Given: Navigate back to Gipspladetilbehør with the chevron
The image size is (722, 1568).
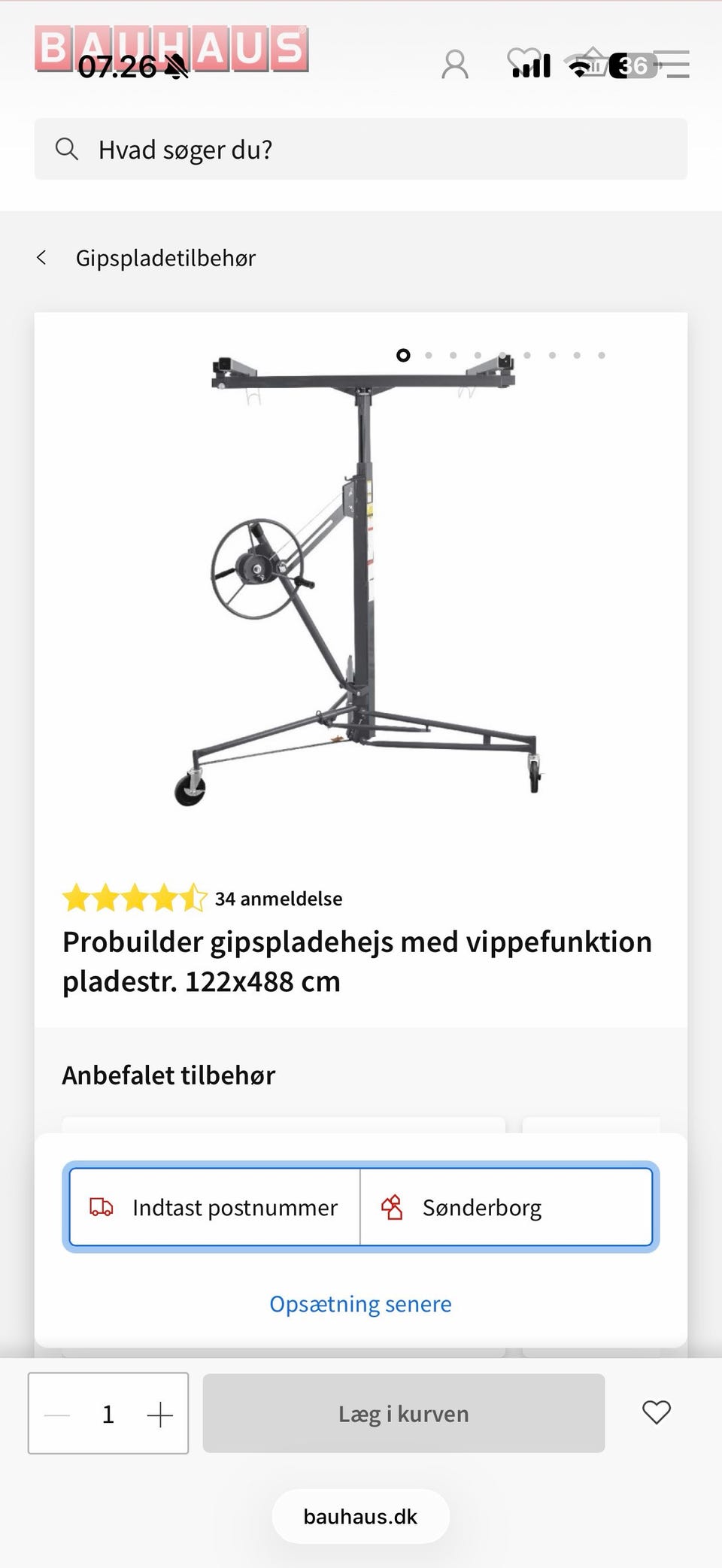Looking at the screenshot, I should coord(42,258).
